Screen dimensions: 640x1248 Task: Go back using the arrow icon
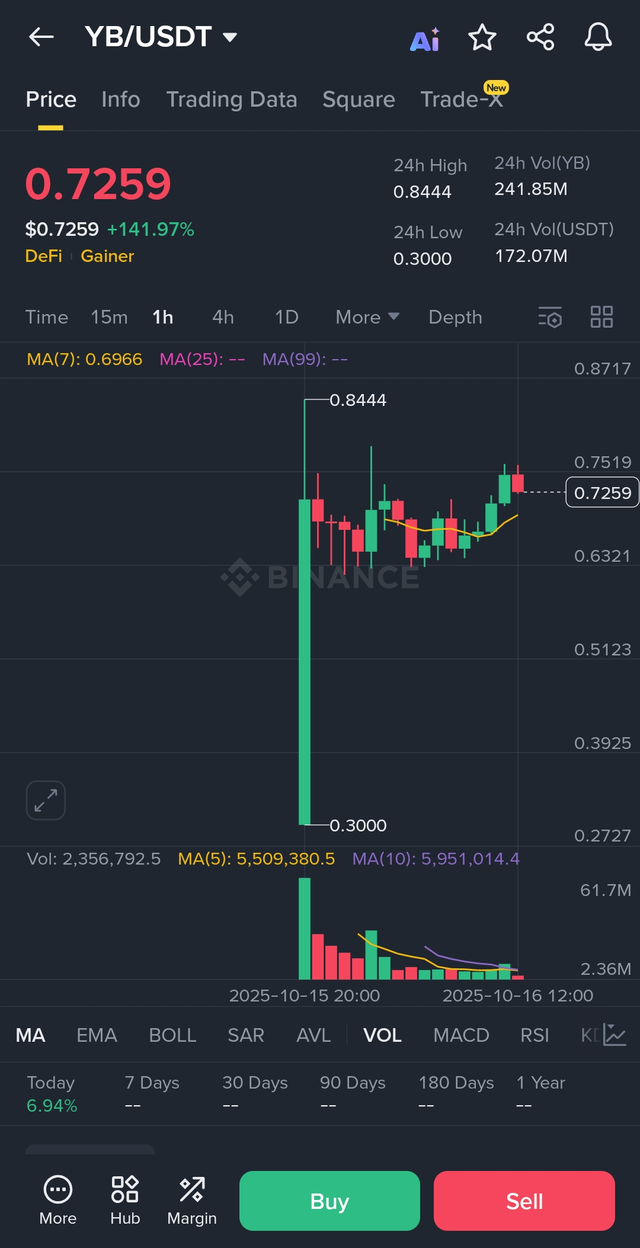(41, 38)
